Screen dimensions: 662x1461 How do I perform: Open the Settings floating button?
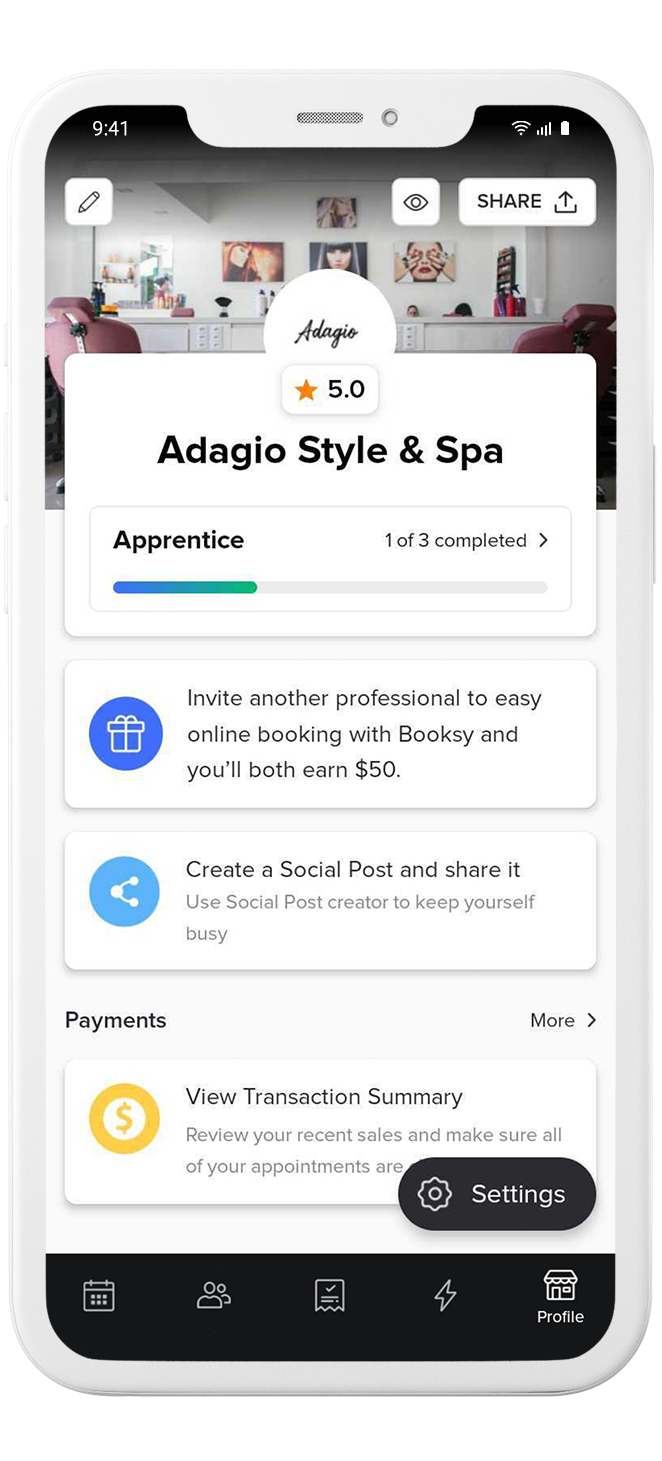point(497,1194)
